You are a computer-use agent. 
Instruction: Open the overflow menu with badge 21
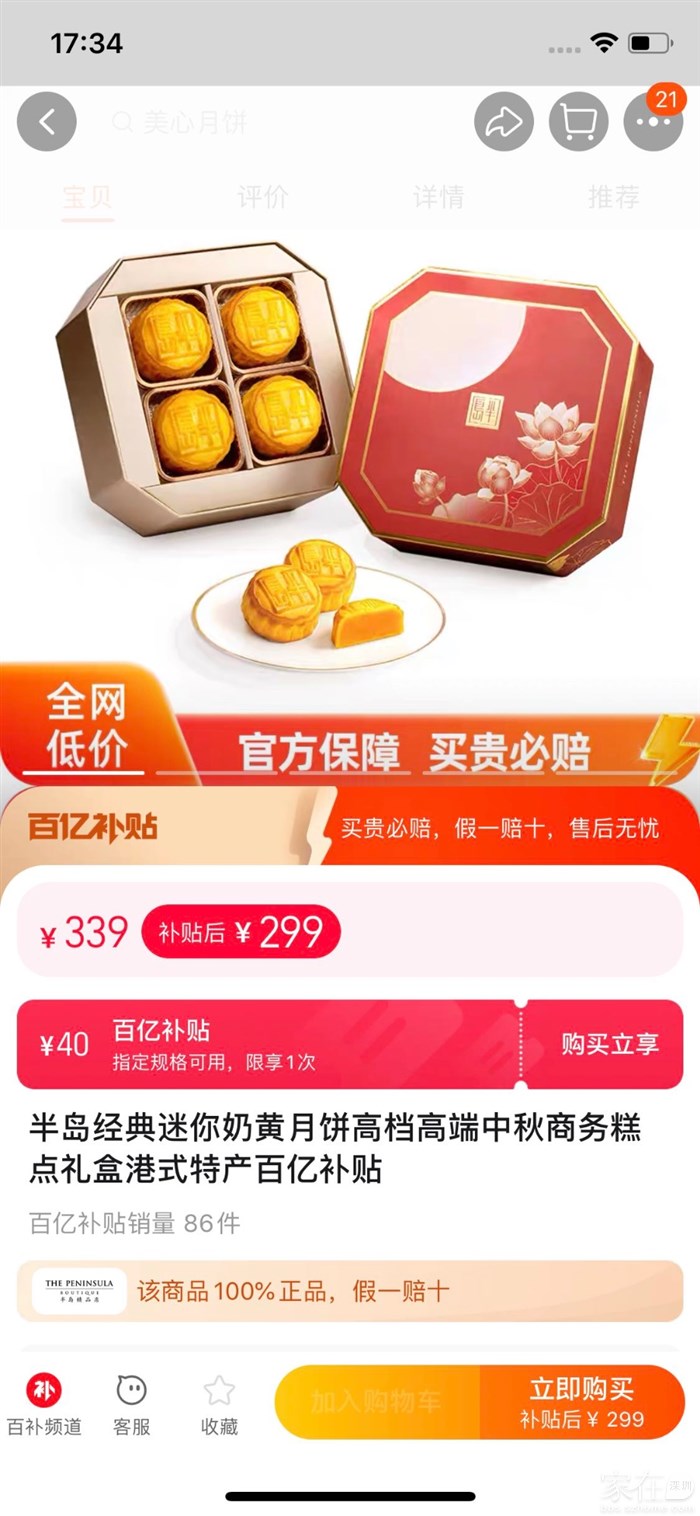click(652, 122)
